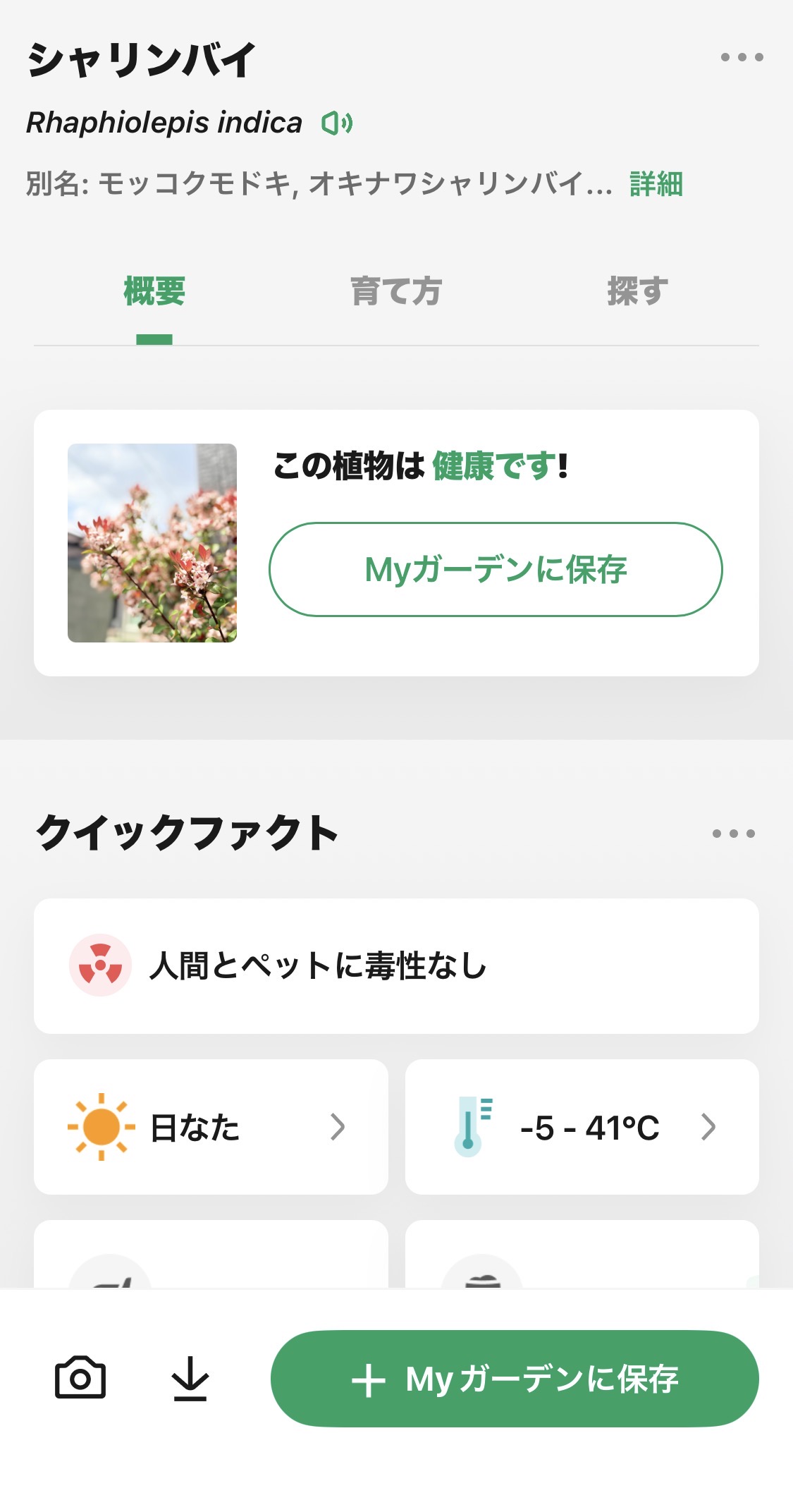The width and height of the screenshot is (793, 1512).
Task: Open the 日なた sunlight card
Action: (x=211, y=1127)
